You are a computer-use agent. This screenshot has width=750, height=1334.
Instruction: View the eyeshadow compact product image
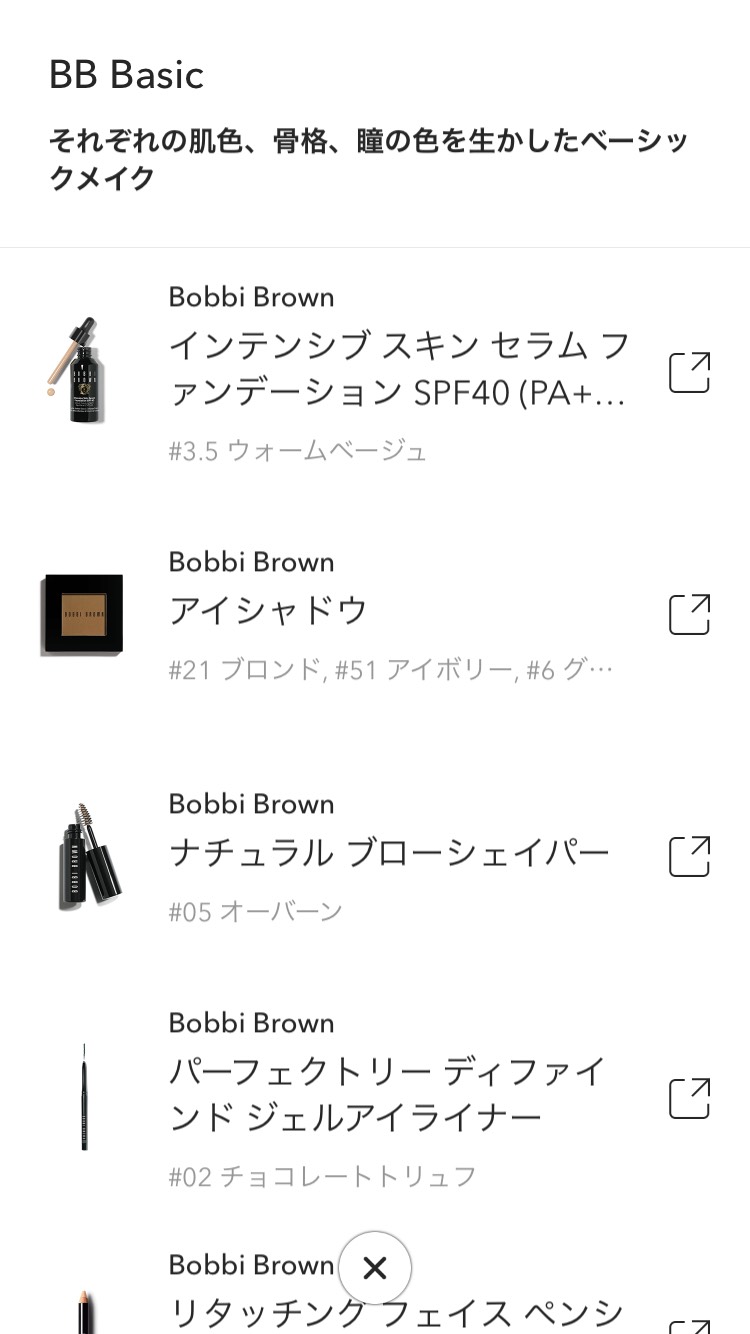point(83,614)
